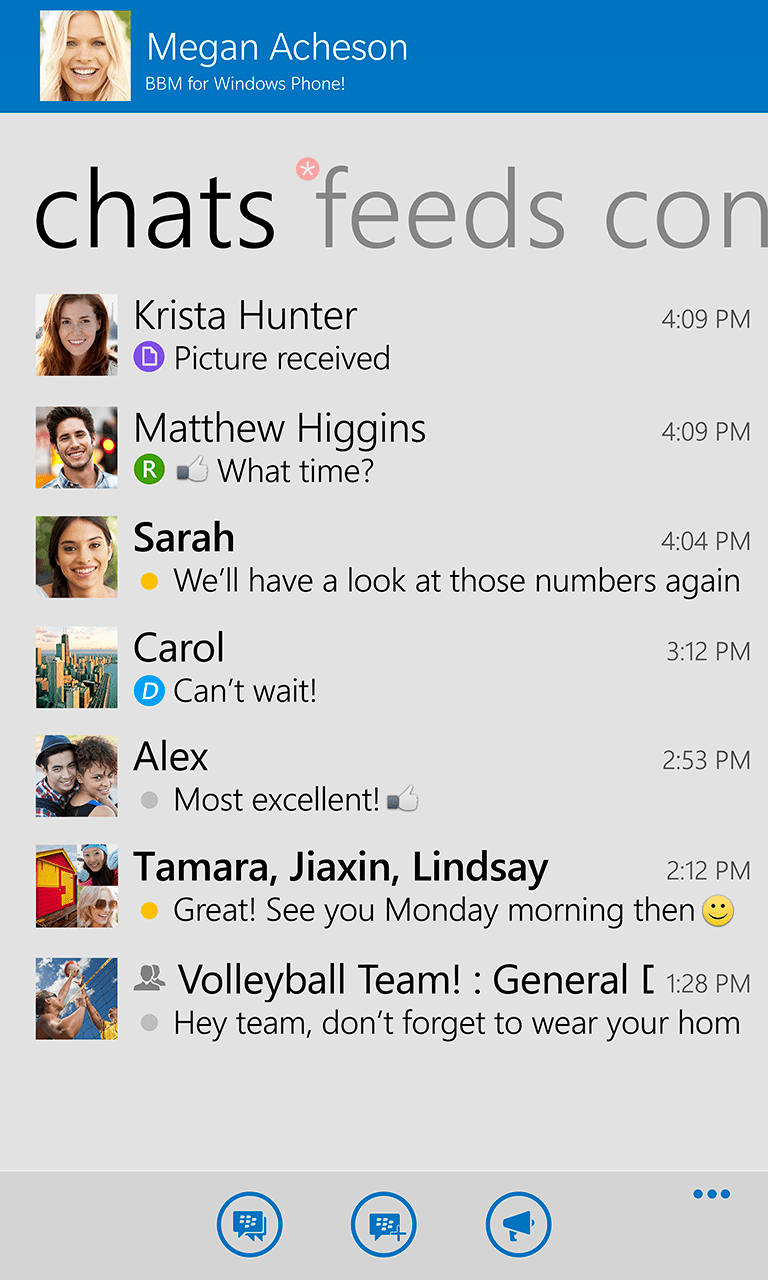Start a new chat
The height and width of the screenshot is (1280, 768).
249,1224
